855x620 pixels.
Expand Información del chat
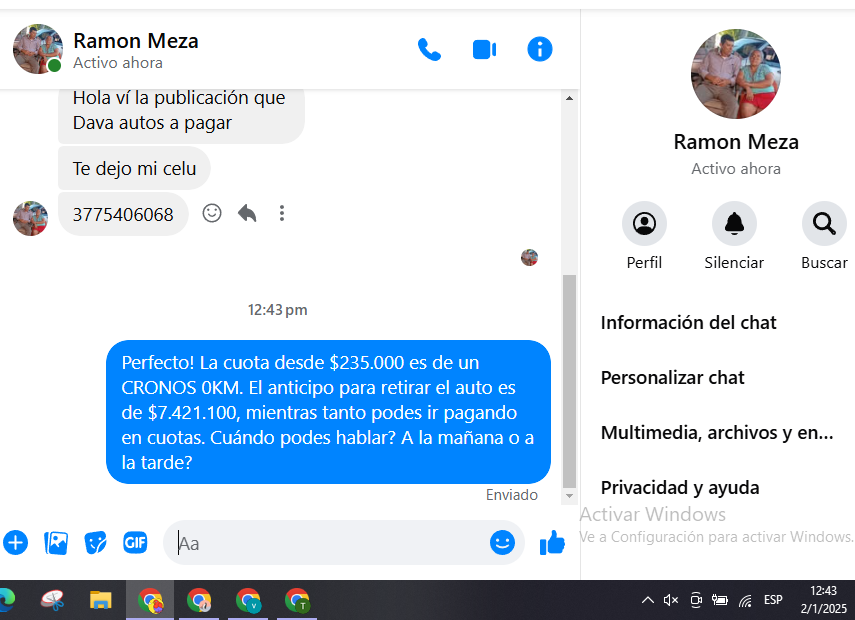[x=688, y=323]
